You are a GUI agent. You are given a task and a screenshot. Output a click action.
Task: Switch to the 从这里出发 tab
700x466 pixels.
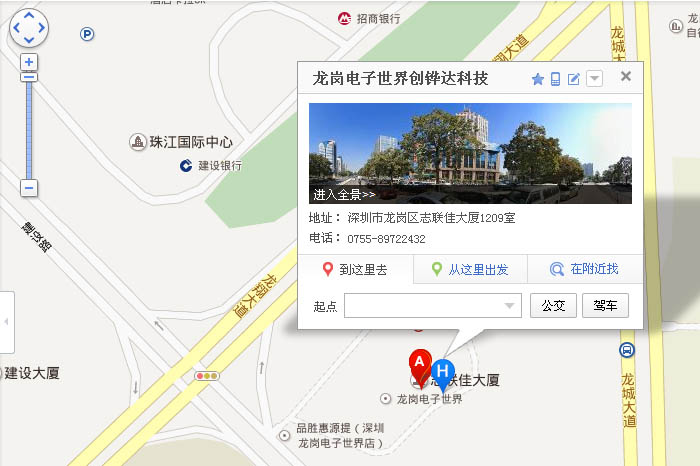click(470, 269)
